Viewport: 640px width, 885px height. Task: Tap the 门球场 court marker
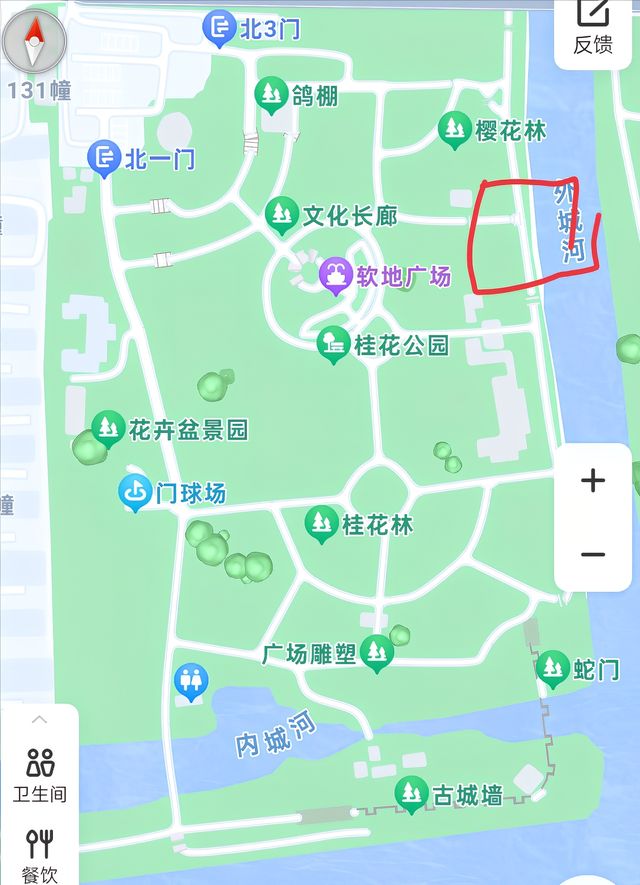click(134, 492)
